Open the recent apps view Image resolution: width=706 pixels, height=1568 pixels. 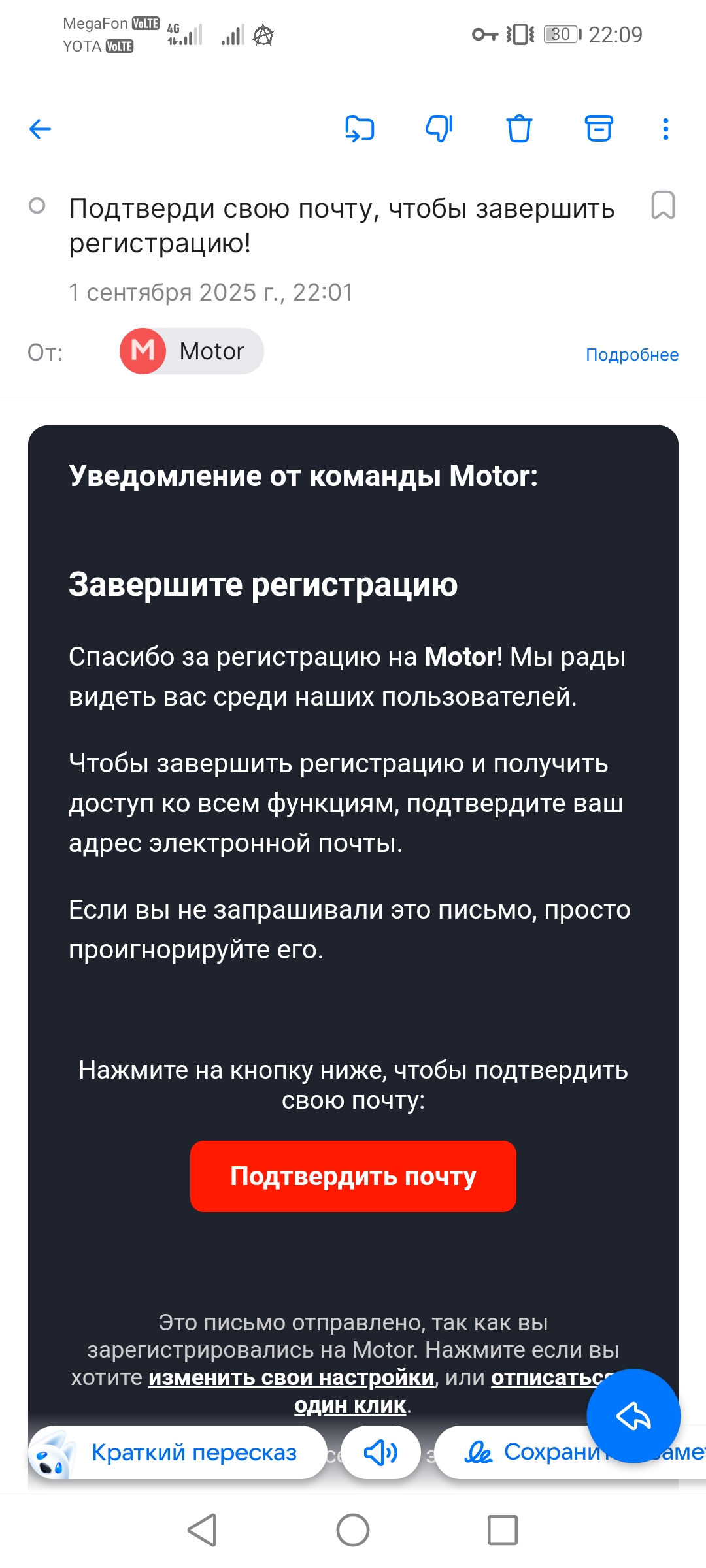pos(502,1530)
